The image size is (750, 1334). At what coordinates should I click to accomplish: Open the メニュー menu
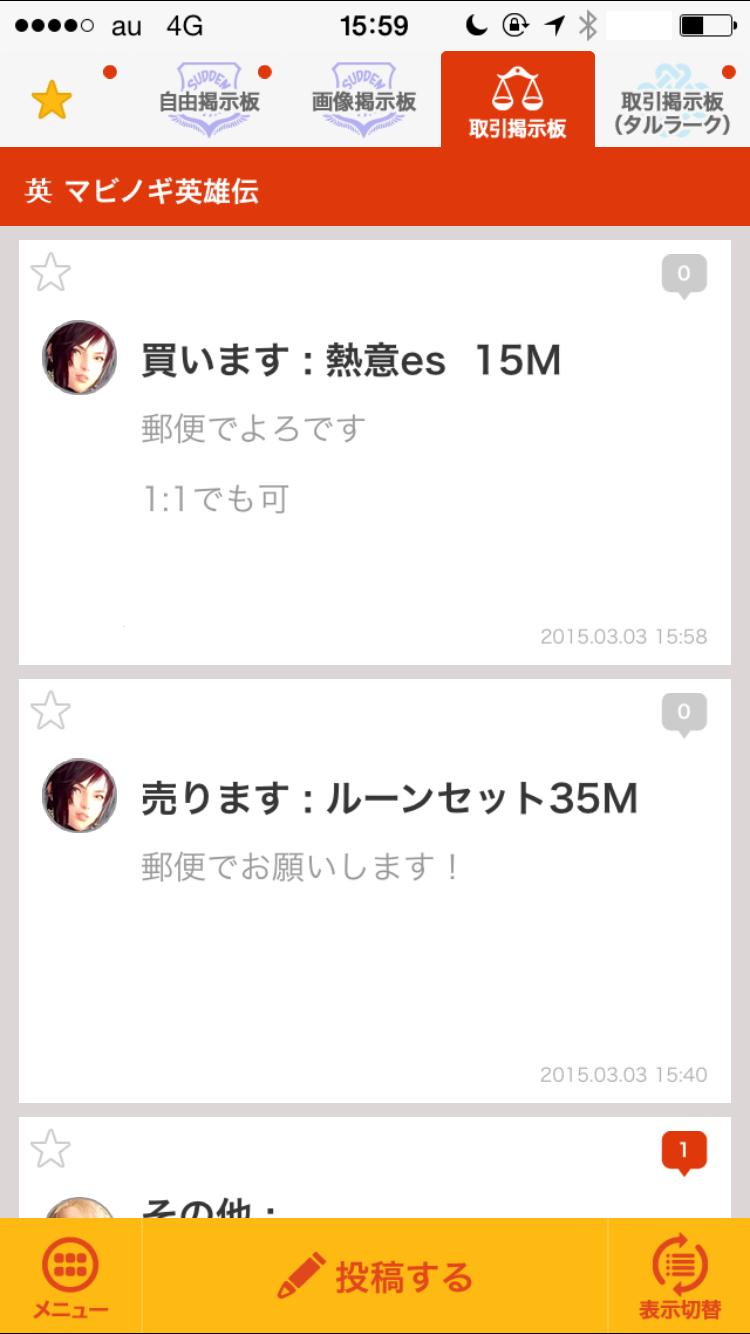(71, 1276)
